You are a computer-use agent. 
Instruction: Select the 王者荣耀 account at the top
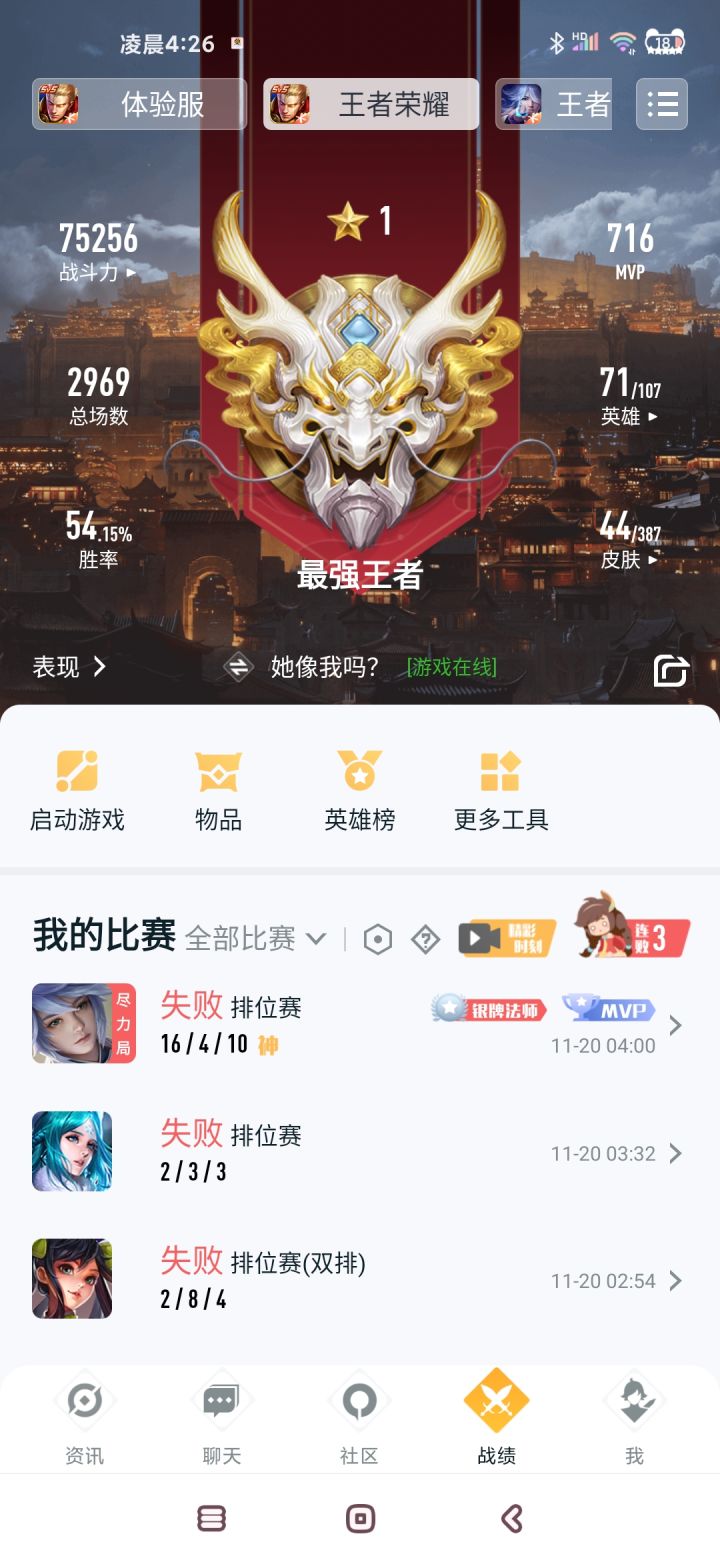[369, 104]
